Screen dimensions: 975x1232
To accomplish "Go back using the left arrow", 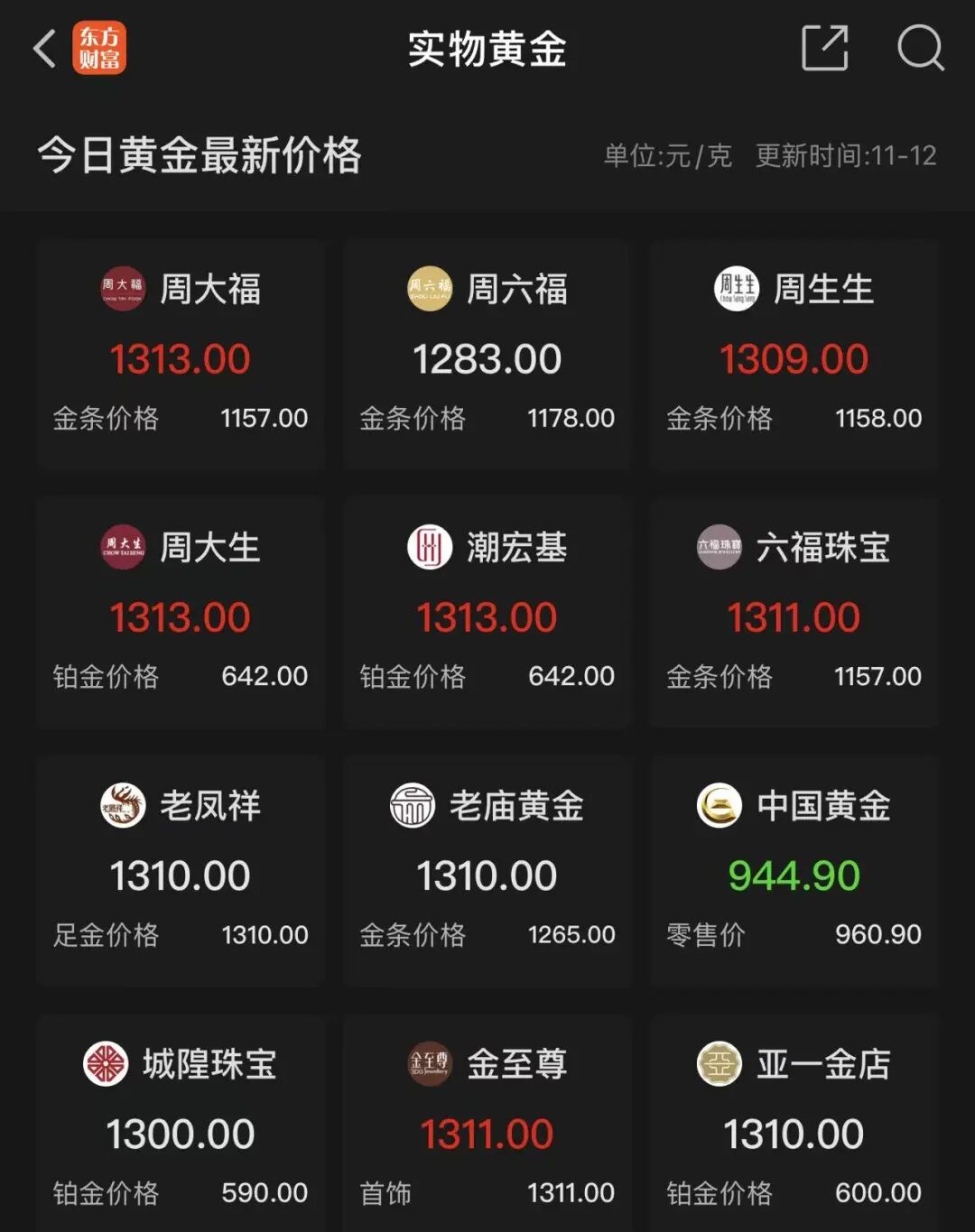I will 42,50.
